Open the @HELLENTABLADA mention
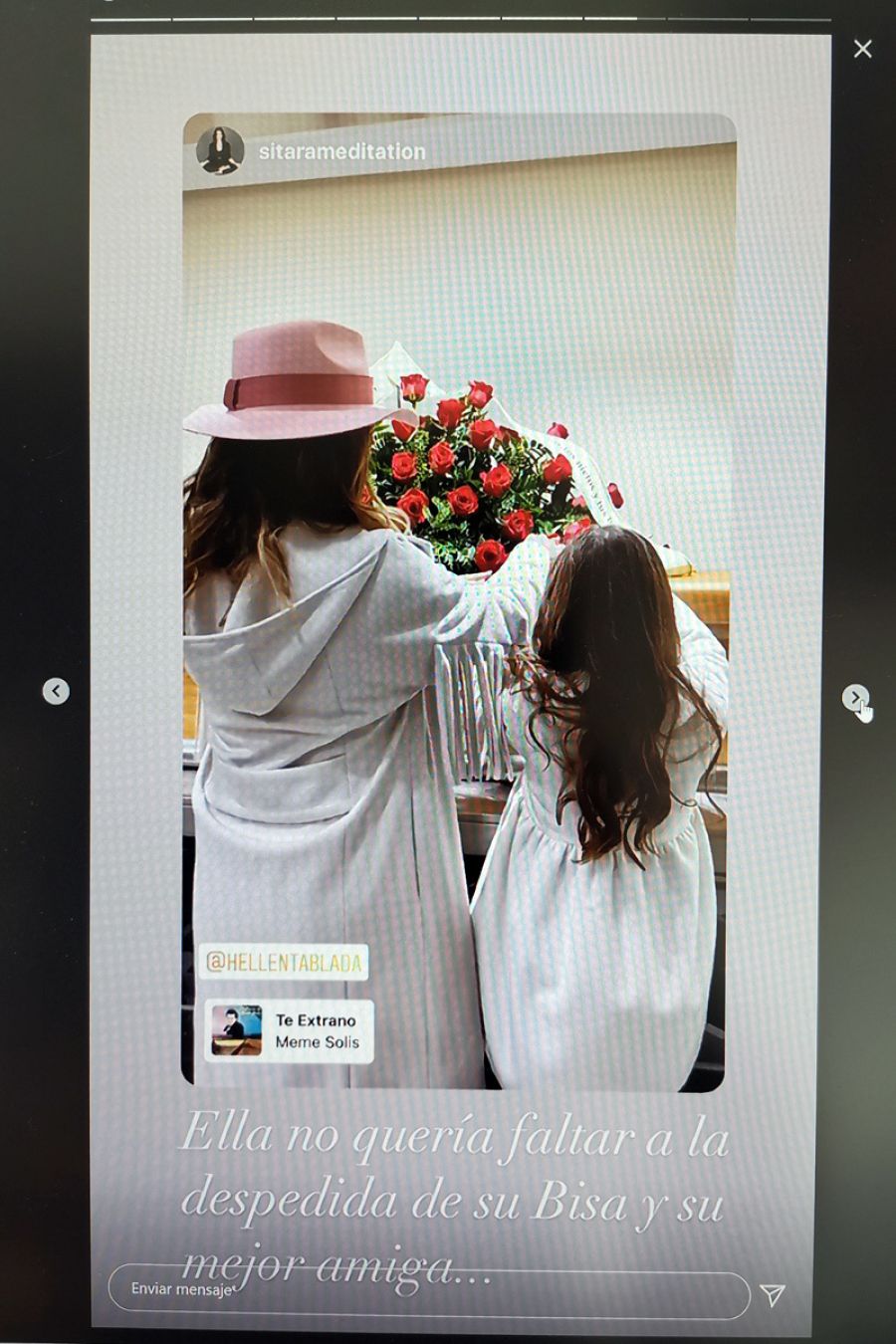The width and height of the screenshot is (896, 1344). pos(284,962)
